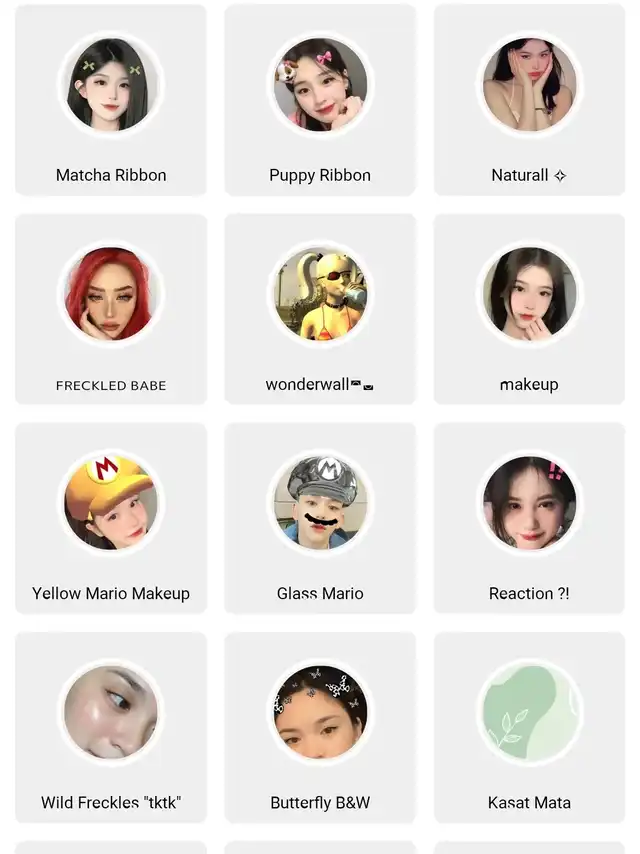Open the wonderwall filter
The height and width of the screenshot is (854, 640).
(320, 309)
